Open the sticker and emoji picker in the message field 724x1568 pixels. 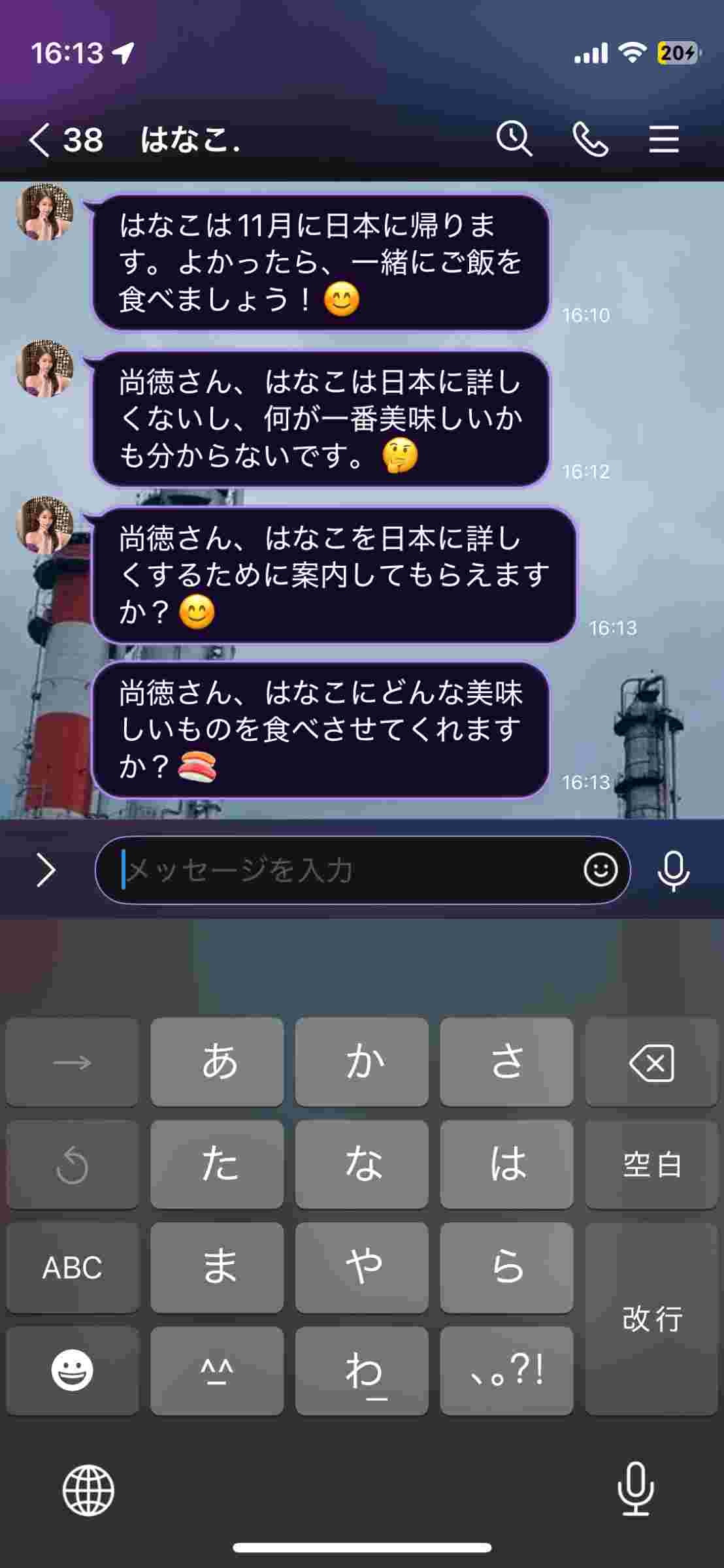601,870
